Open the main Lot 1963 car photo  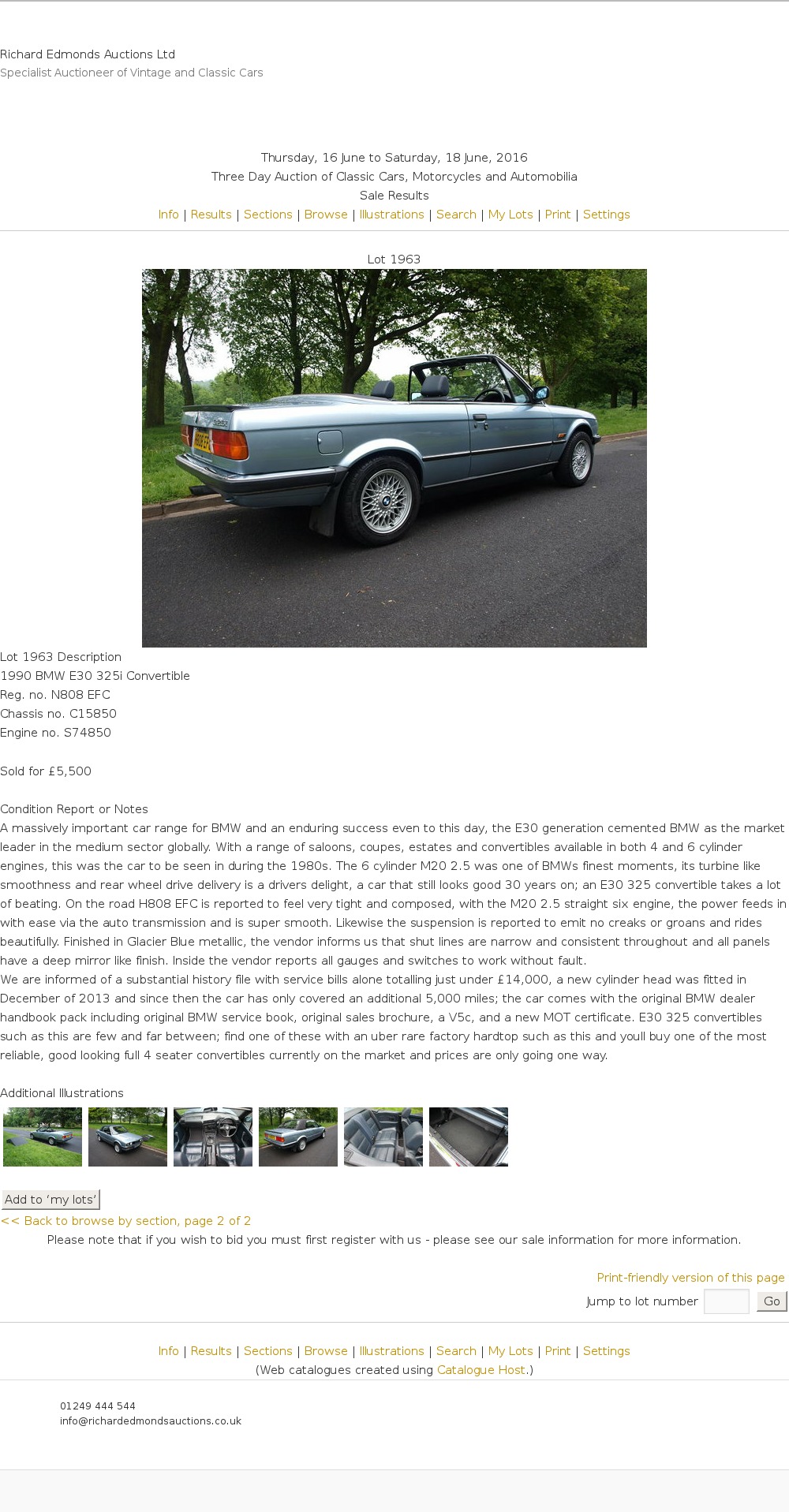394,457
